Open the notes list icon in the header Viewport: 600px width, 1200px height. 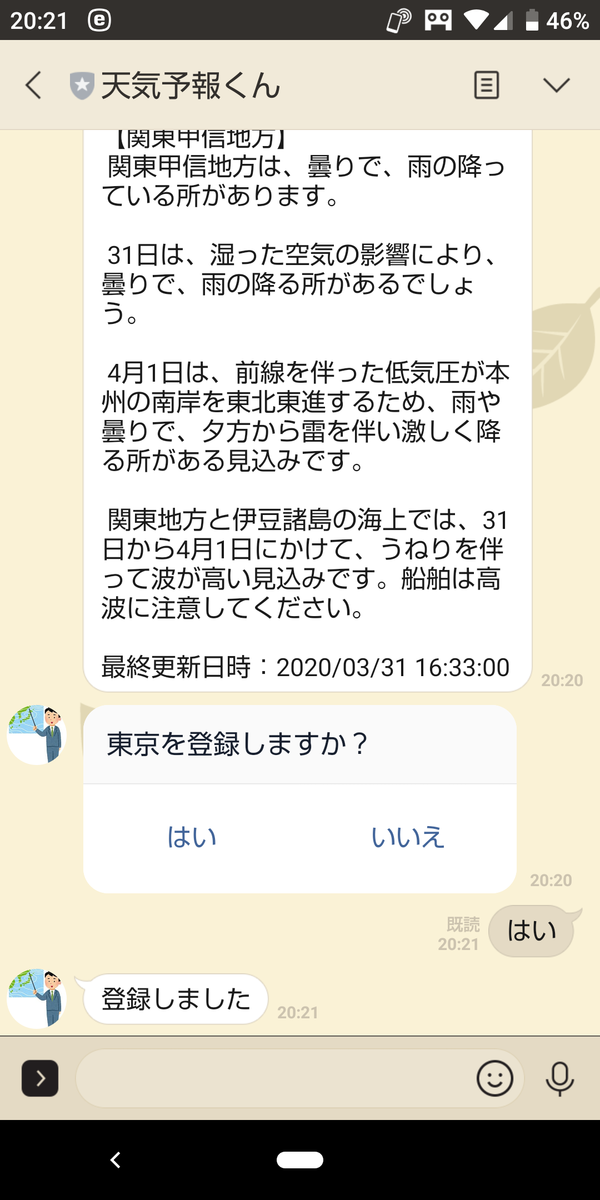coord(486,86)
